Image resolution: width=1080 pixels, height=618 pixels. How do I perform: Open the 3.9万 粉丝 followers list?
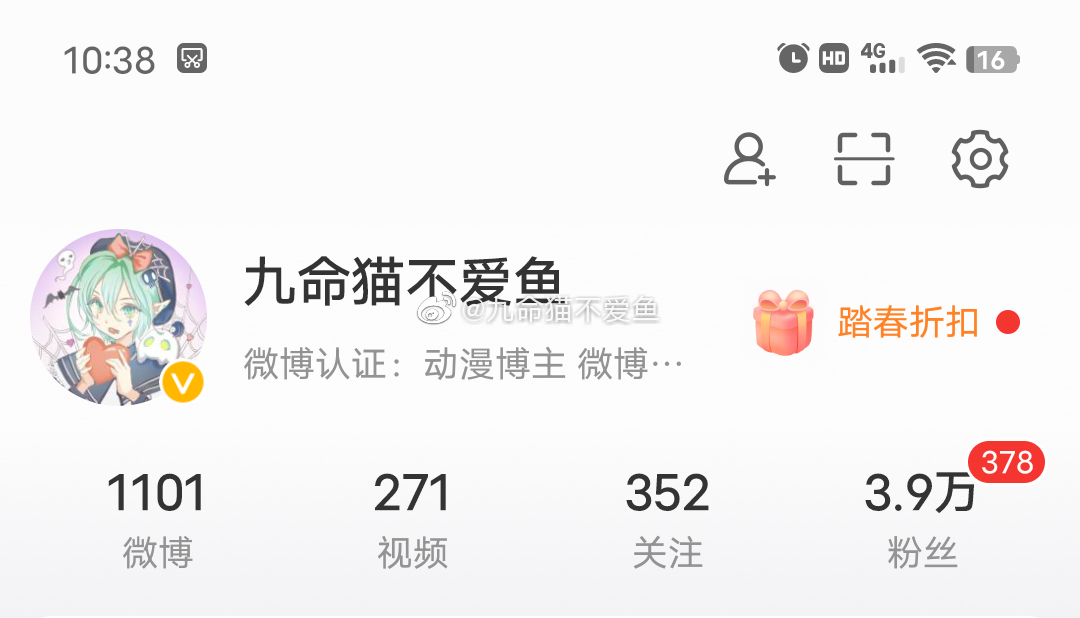click(x=921, y=520)
